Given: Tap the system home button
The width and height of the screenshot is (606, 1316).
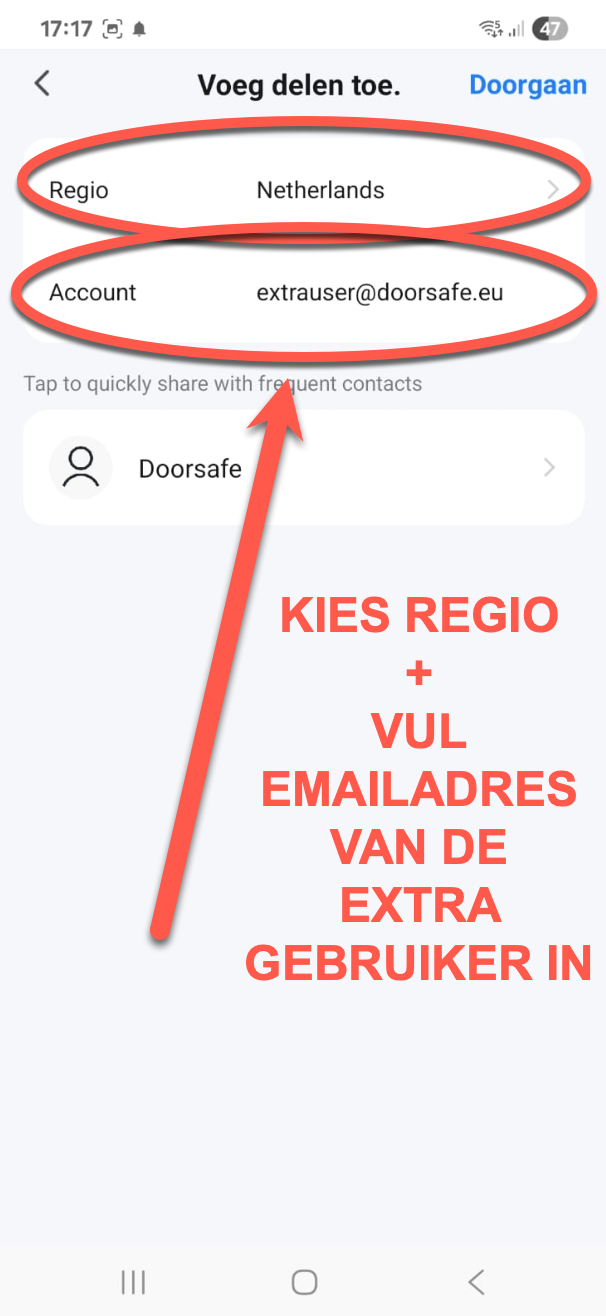Looking at the screenshot, I should (304, 1282).
